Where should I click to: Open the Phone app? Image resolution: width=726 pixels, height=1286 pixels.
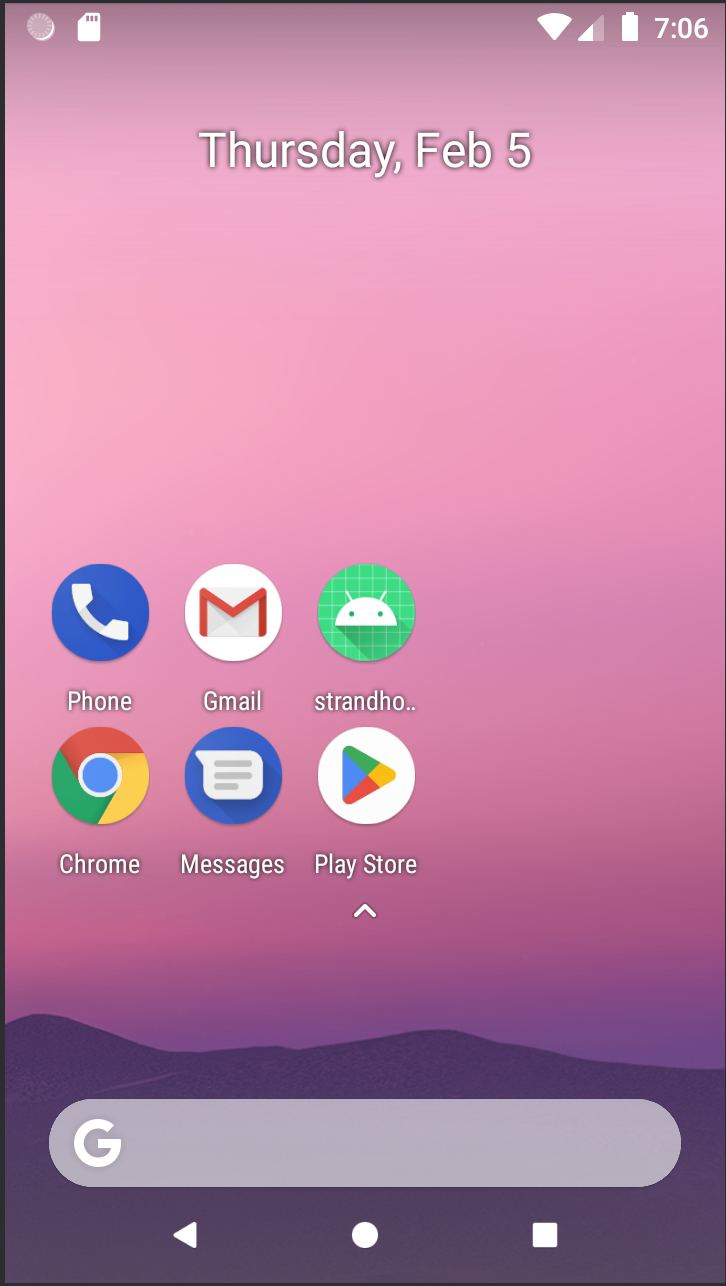100,613
